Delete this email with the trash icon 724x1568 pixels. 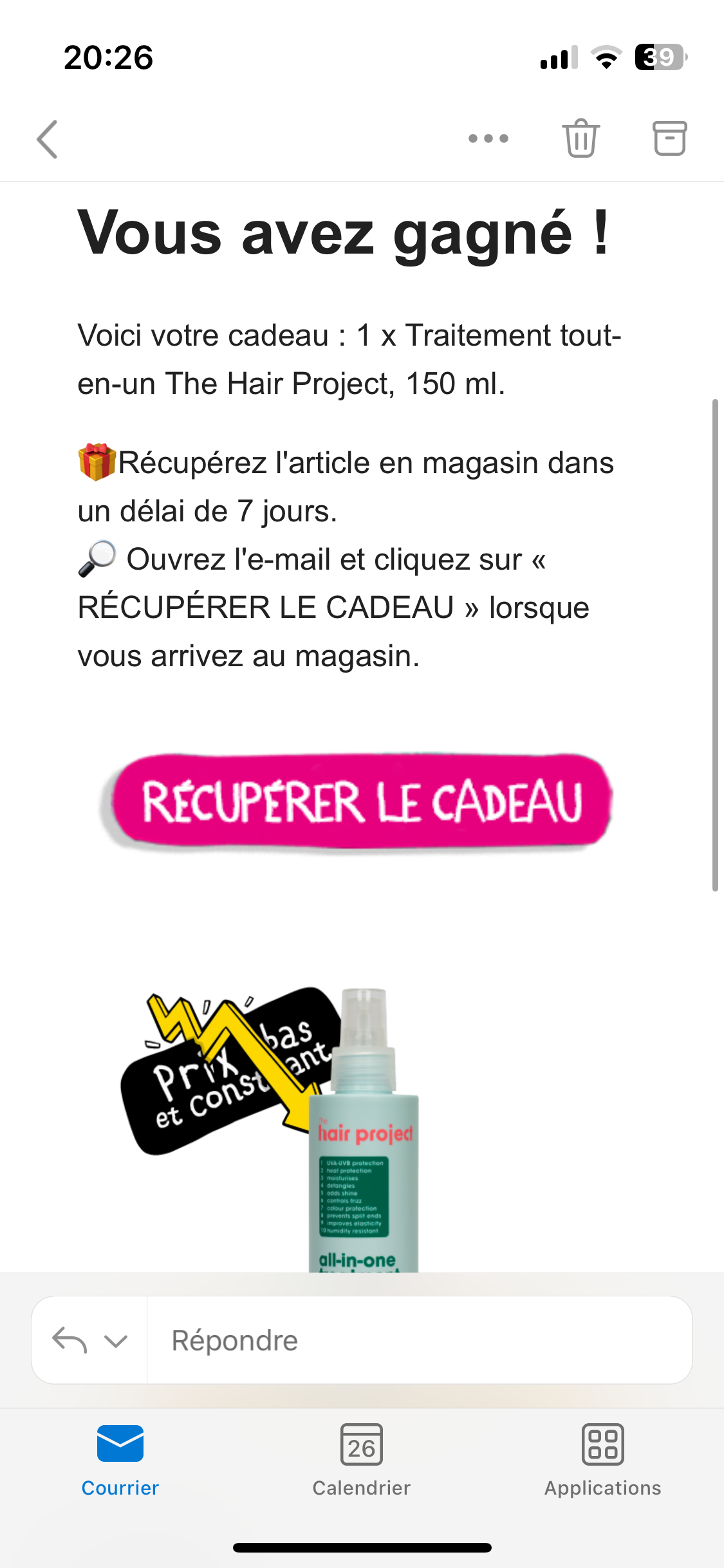581,138
